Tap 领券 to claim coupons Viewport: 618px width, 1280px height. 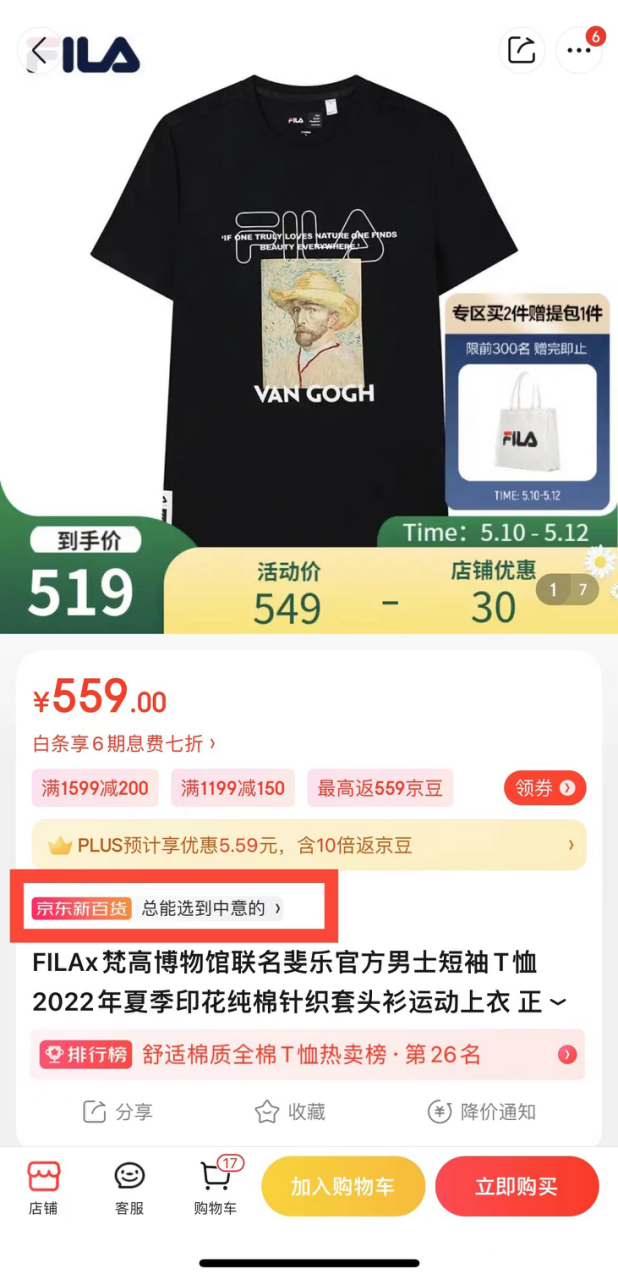(x=545, y=788)
